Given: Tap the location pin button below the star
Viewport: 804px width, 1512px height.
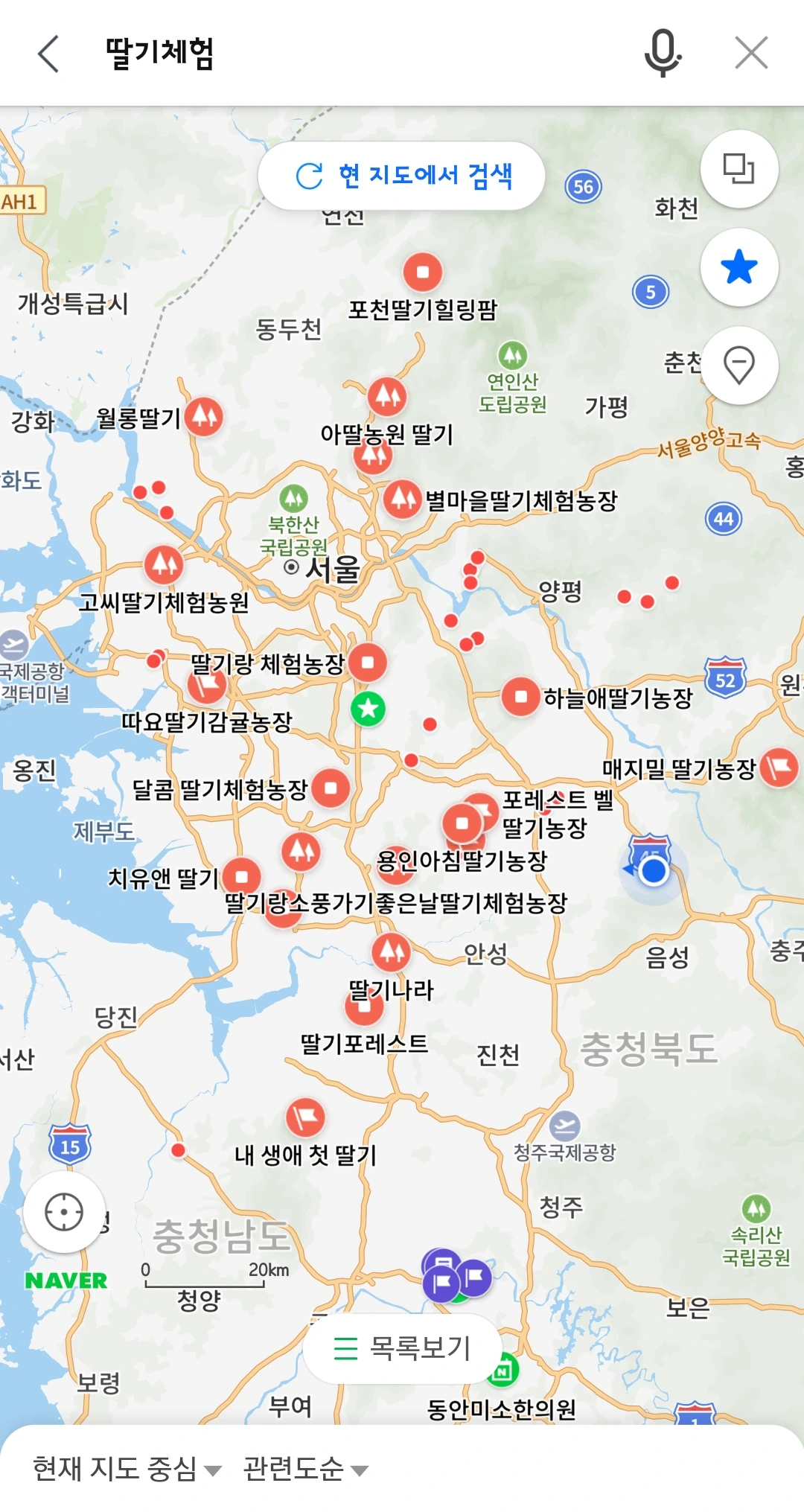Looking at the screenshot, I should click(x=739, y=366).
